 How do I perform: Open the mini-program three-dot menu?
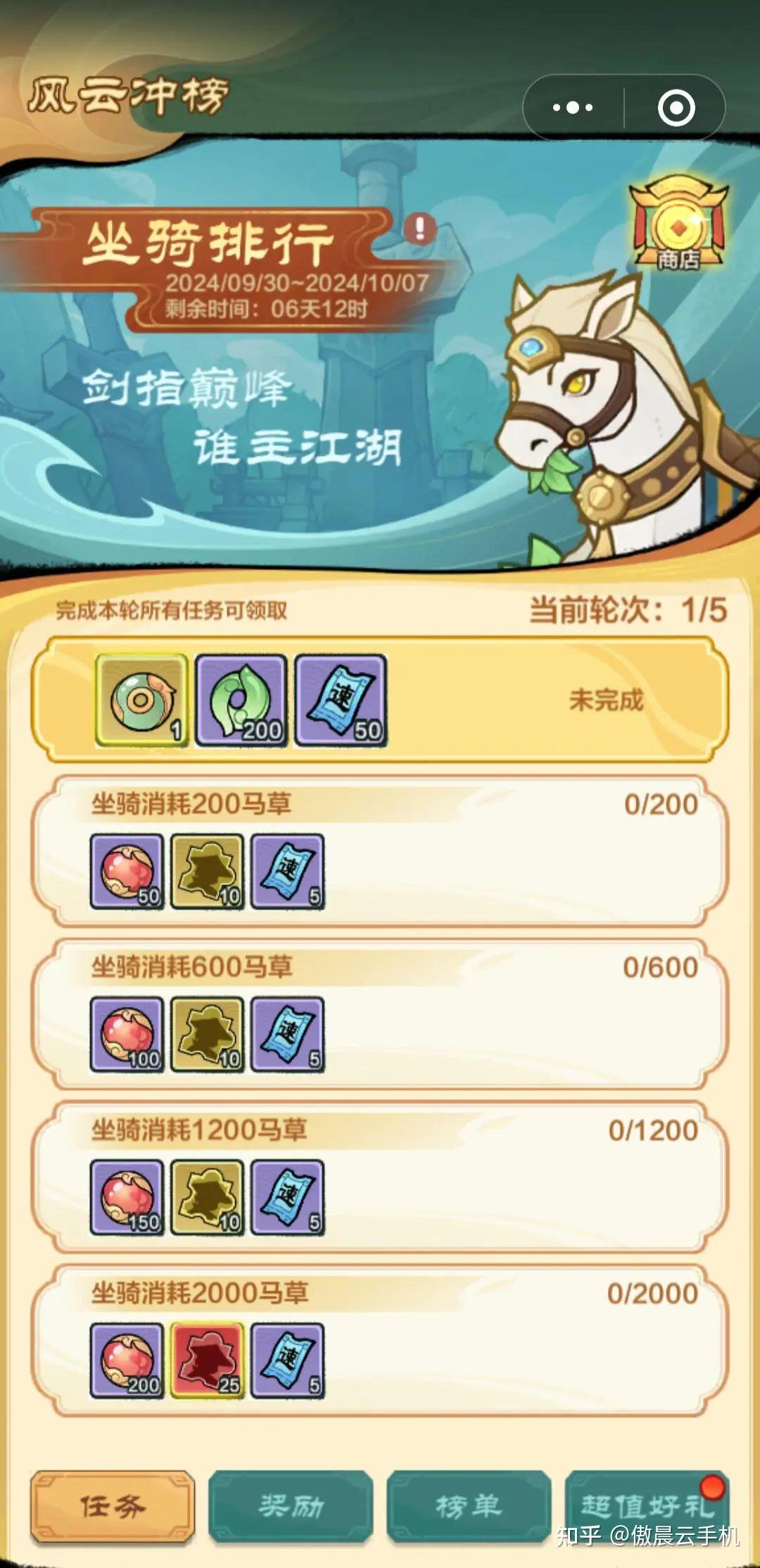(x=572, y=106)
